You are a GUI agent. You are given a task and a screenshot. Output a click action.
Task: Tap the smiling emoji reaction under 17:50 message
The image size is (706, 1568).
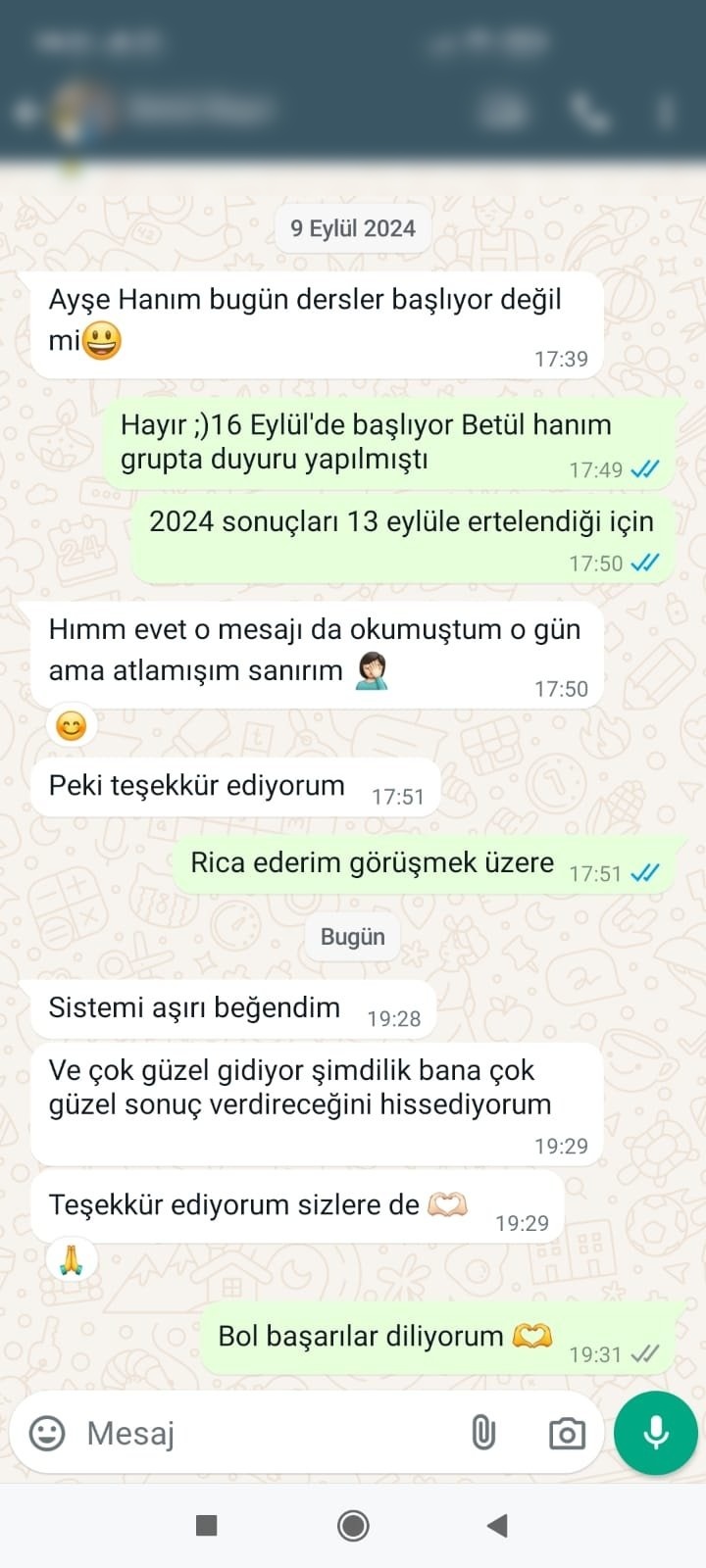coord(72,726)
